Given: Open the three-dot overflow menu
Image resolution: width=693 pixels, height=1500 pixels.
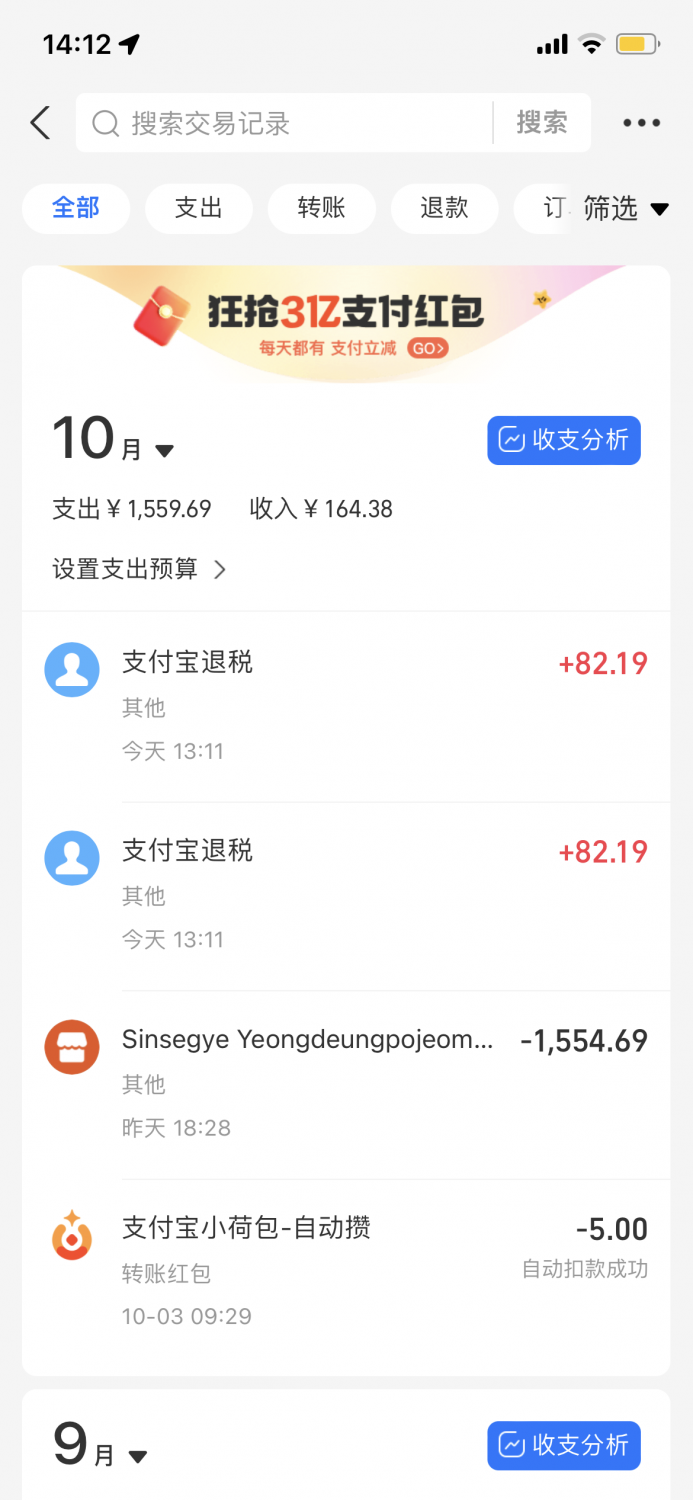Looking at the screenshot, I should [x=641, y=123].
